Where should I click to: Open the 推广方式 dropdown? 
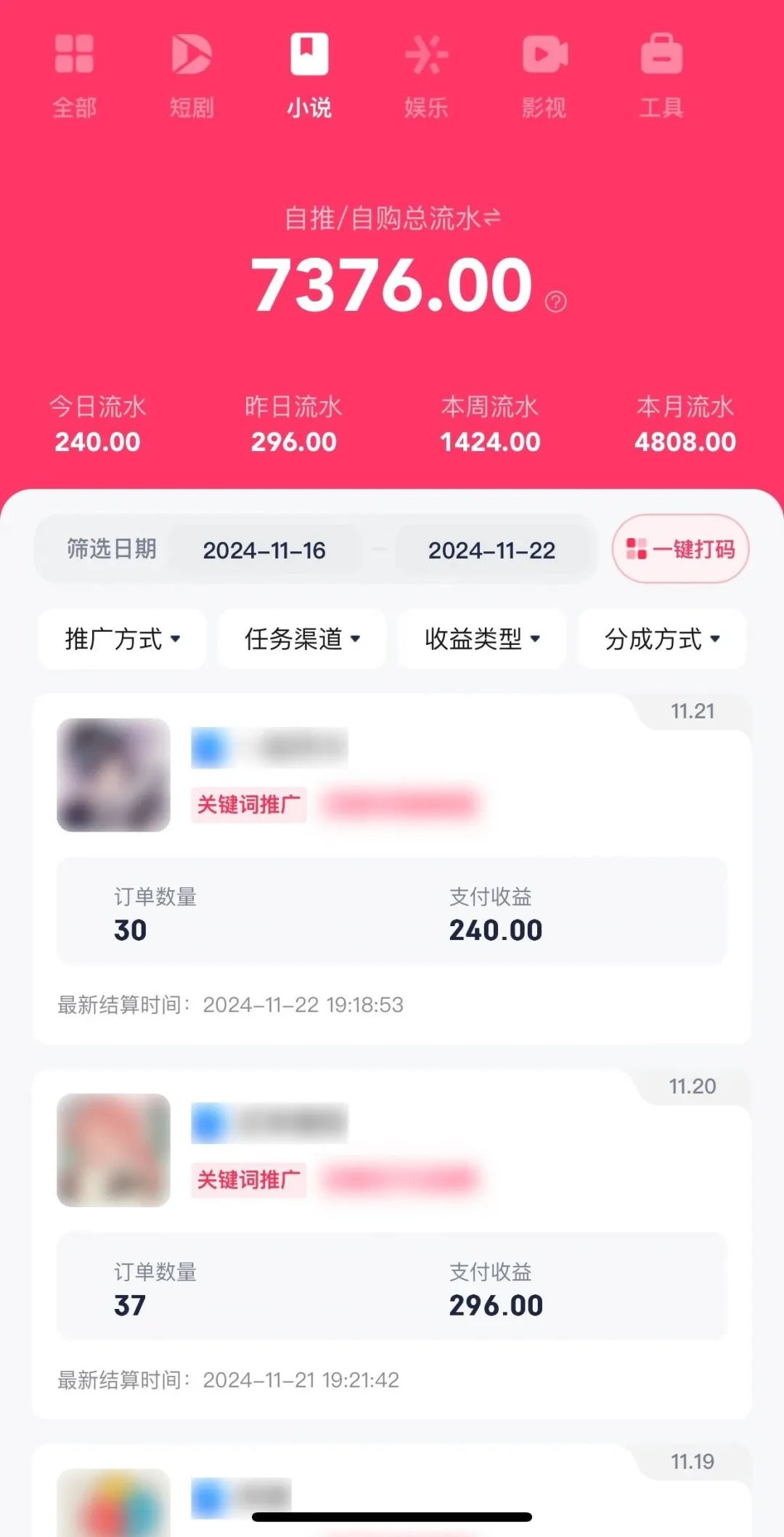(121, 640)
